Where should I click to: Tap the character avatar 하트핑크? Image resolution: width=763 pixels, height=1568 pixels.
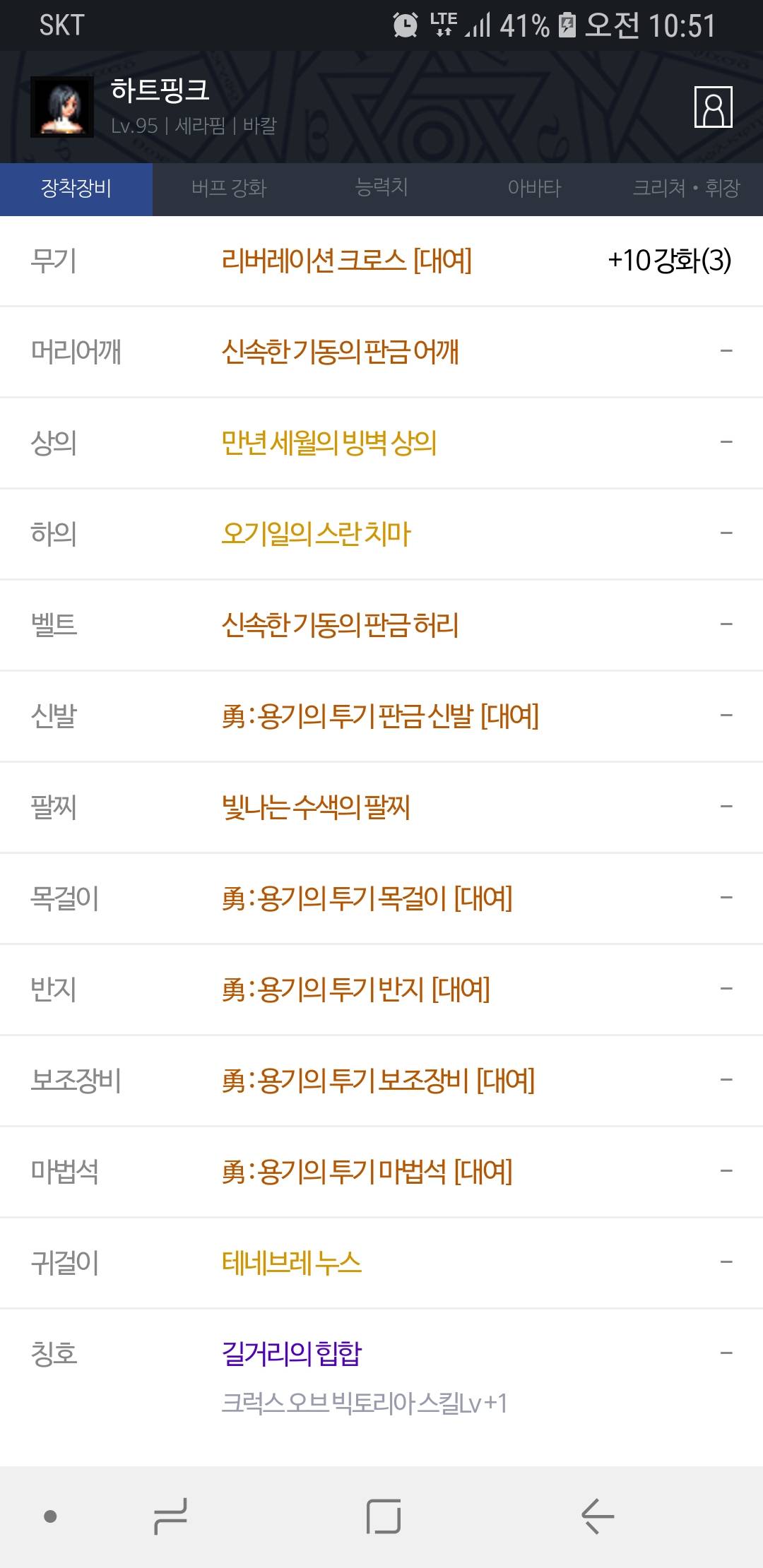(62, 107)
